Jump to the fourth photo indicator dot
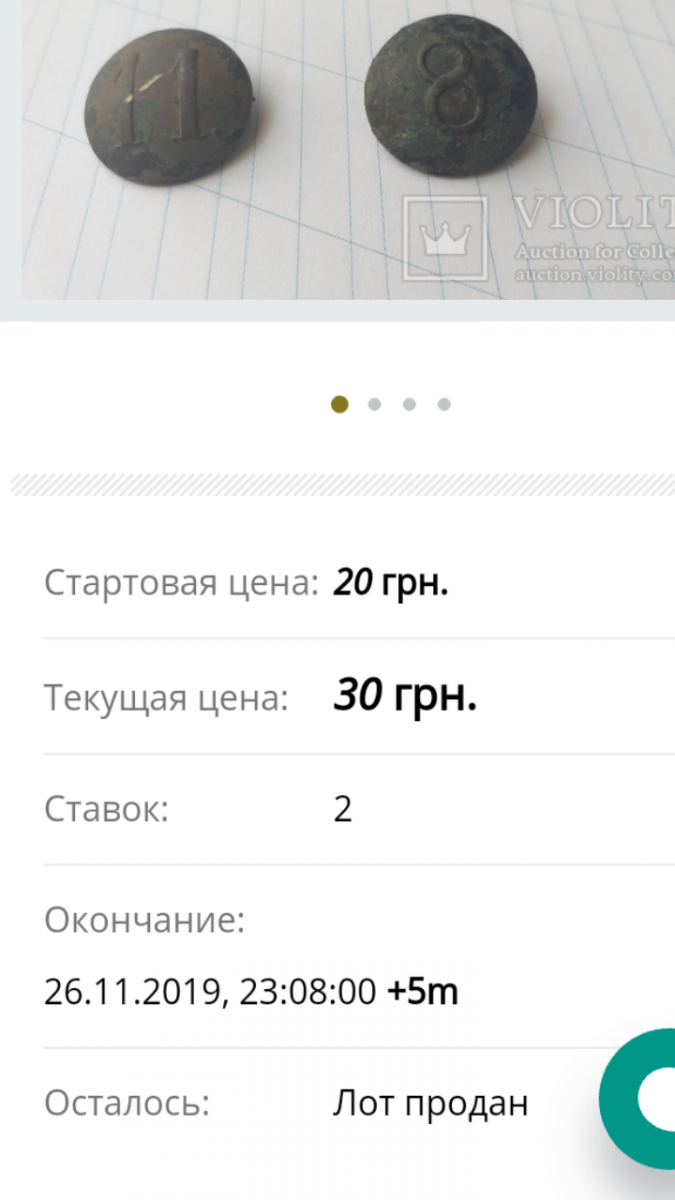Screen dimensions: 675x1200 [444, 404]
